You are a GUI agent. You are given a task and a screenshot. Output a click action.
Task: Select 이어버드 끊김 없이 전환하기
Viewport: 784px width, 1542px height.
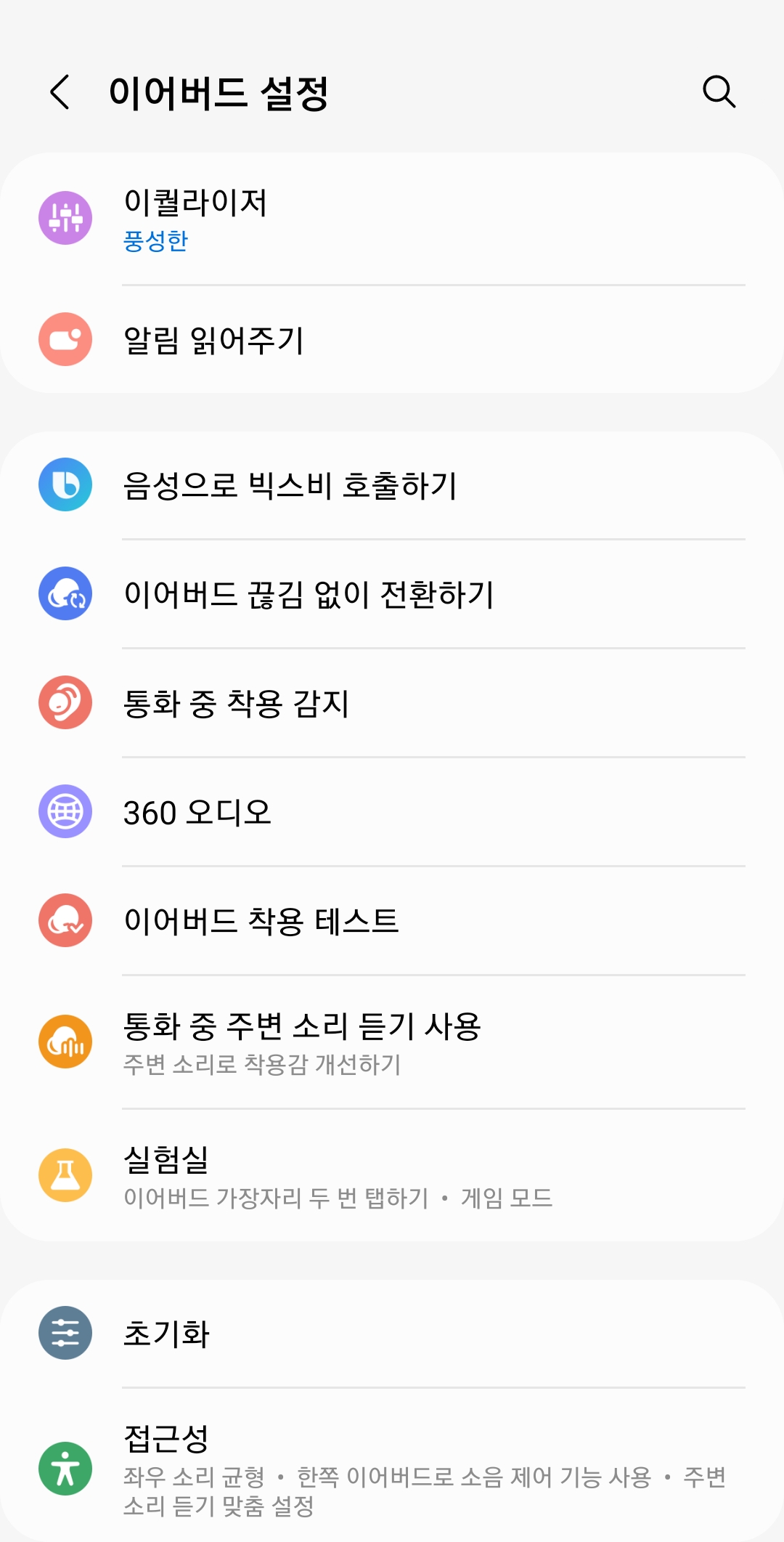392,594
